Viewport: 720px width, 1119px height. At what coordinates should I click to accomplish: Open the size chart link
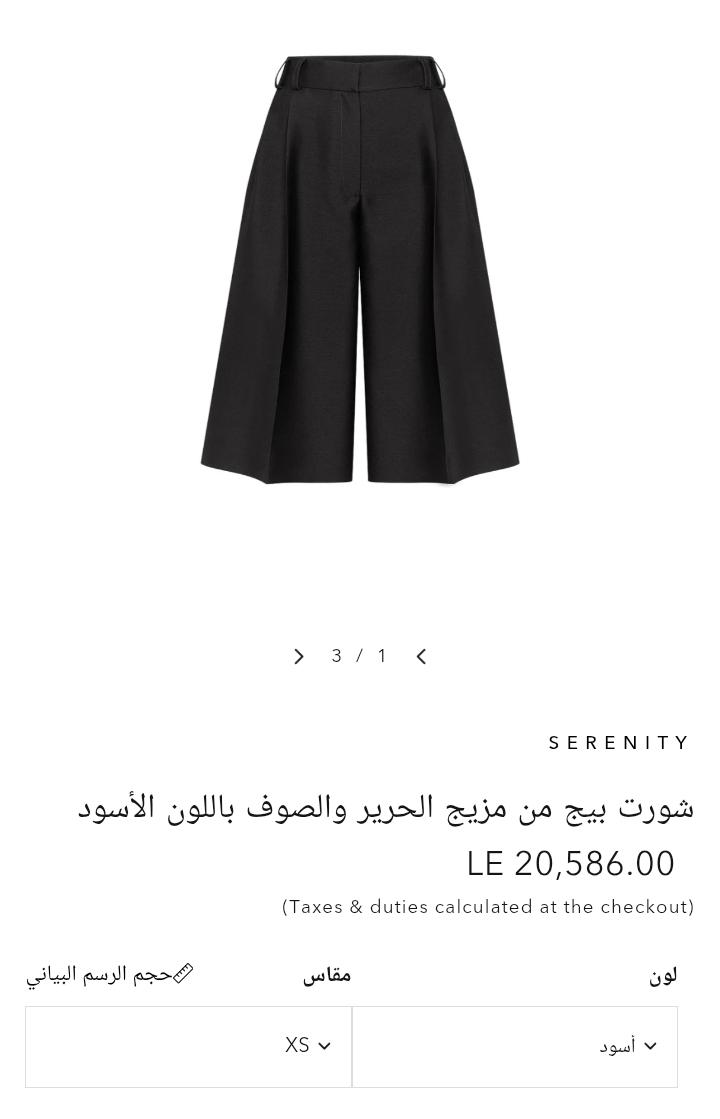pos(110,974)
